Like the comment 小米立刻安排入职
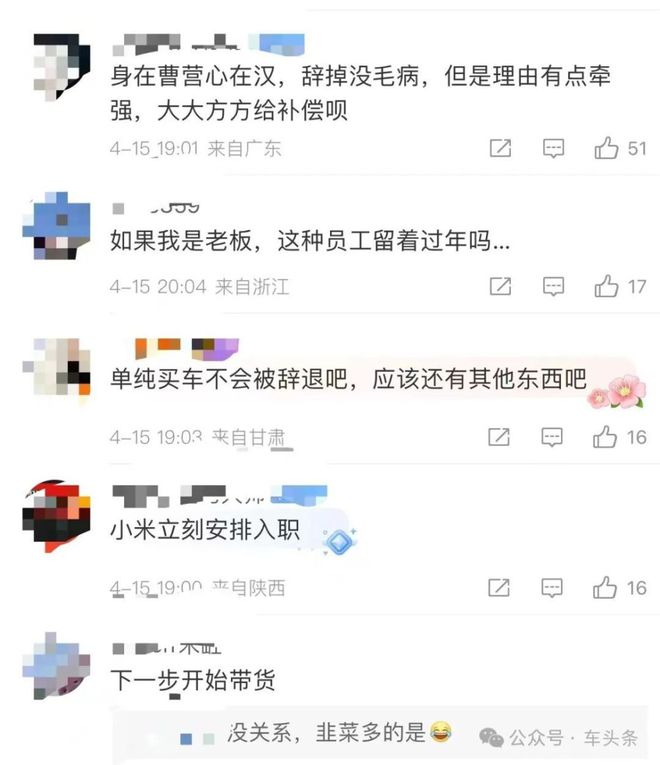 tap(607, 587)
